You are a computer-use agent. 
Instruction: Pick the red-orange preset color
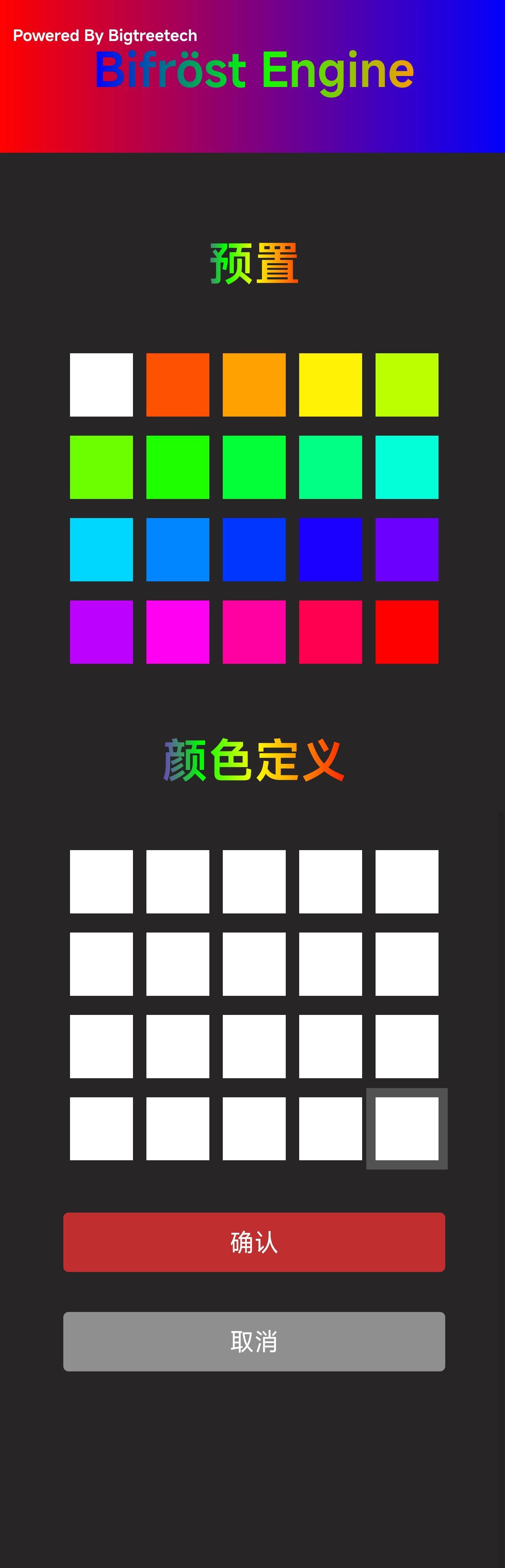(x=178, y=385)
